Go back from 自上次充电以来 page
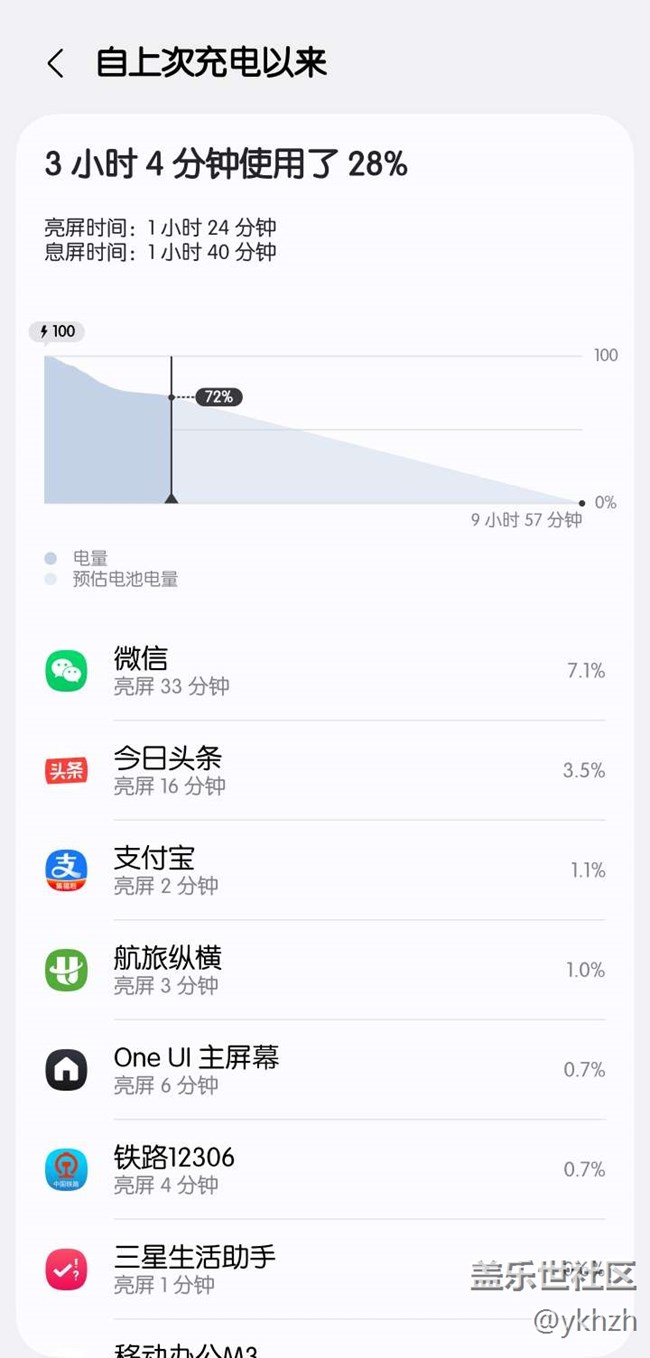The width and height of the screenshot is (650, 1358). [x=55, y=64]
